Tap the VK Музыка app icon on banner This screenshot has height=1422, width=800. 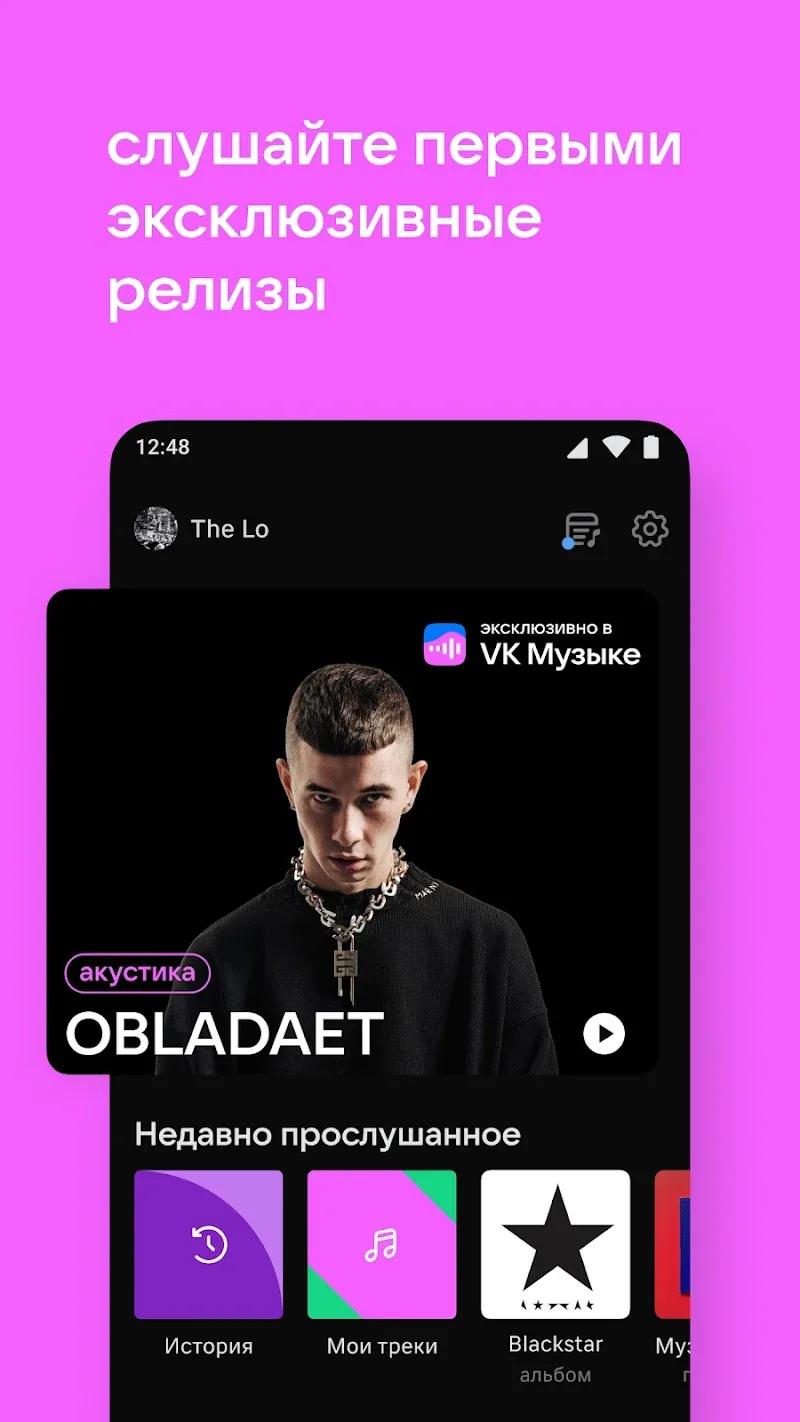tap(444, 646)
